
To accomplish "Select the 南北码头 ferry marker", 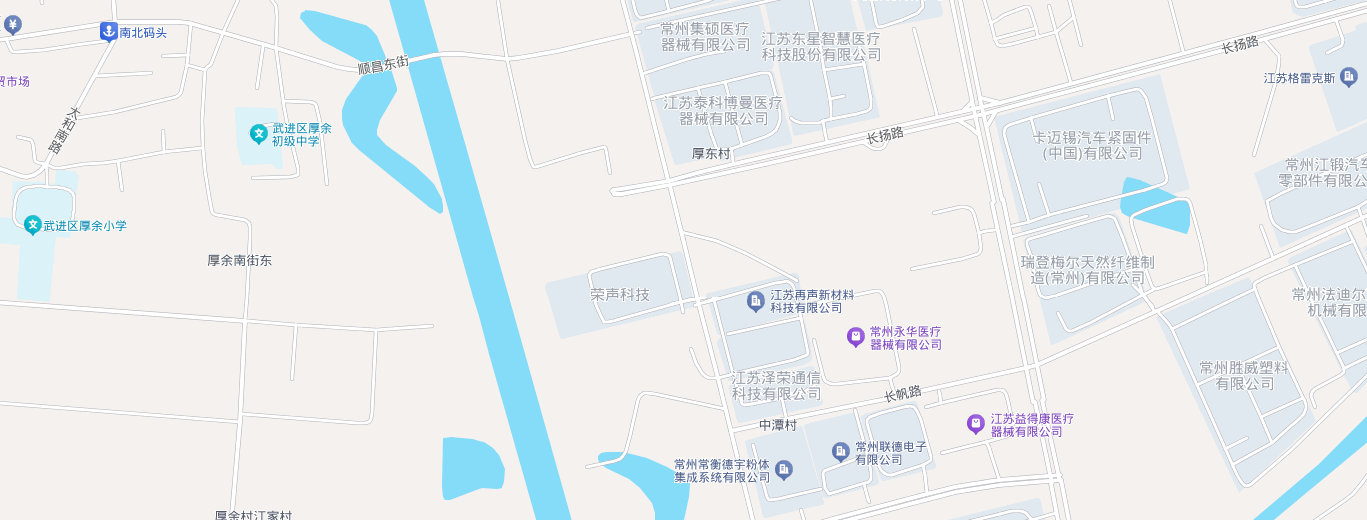I will coord(108,32).
